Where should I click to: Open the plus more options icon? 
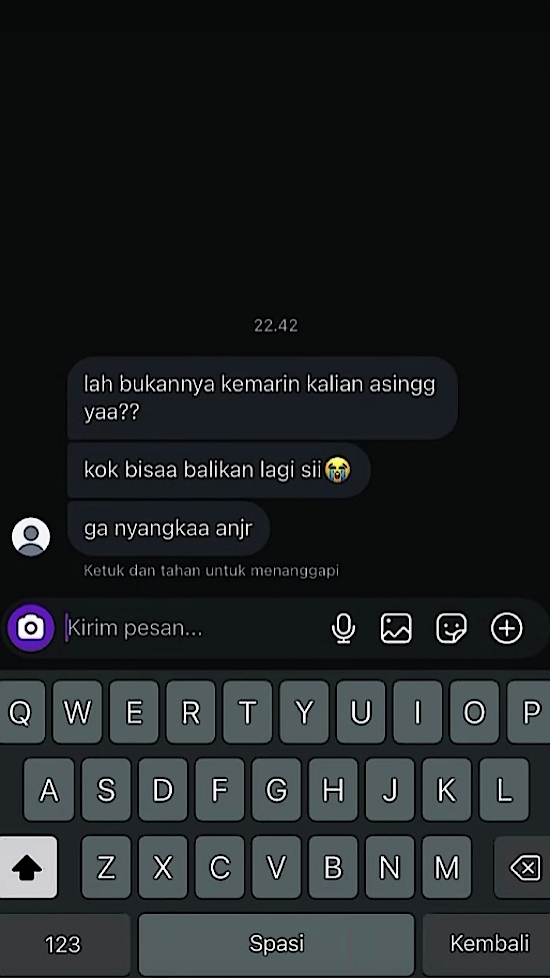tap(506, 628)
